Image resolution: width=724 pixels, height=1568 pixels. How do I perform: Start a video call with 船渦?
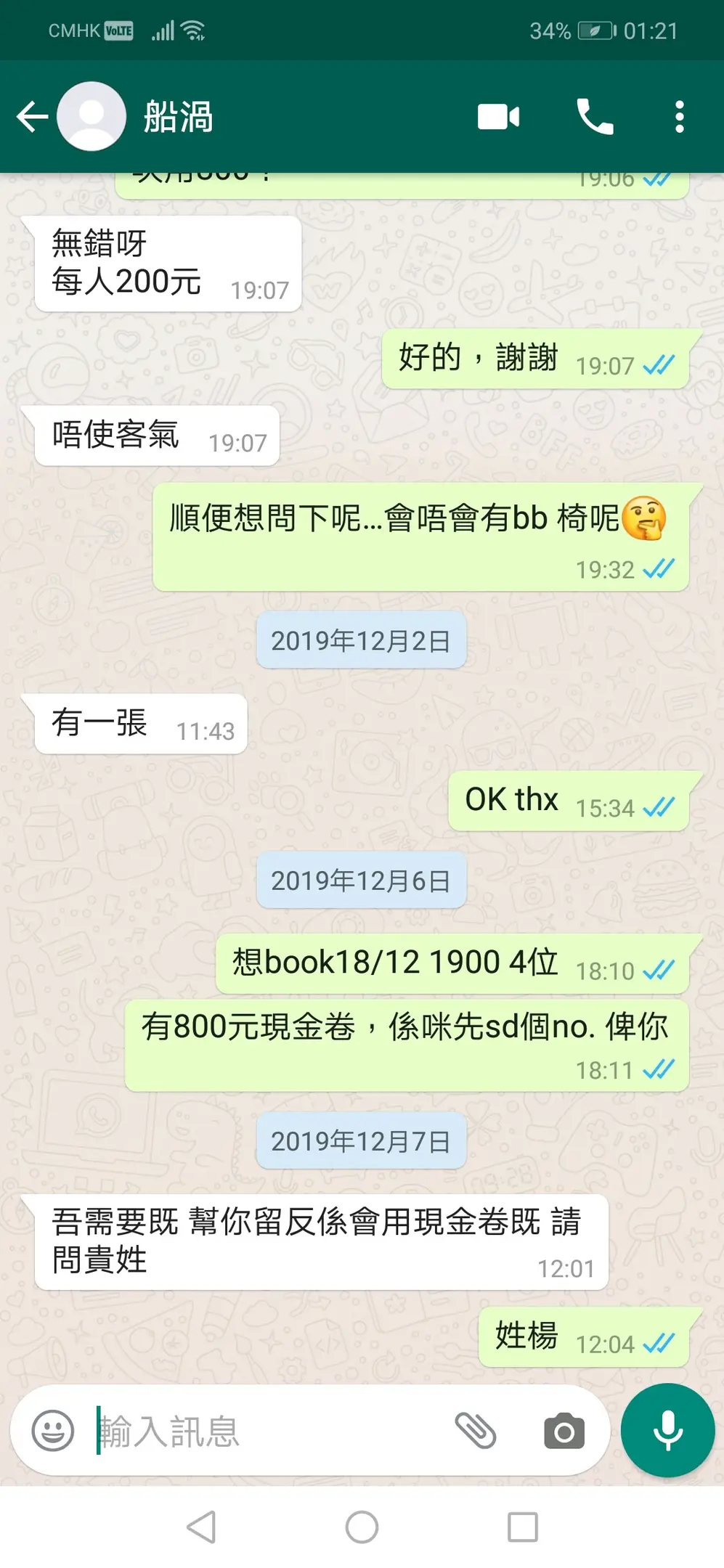498,117
